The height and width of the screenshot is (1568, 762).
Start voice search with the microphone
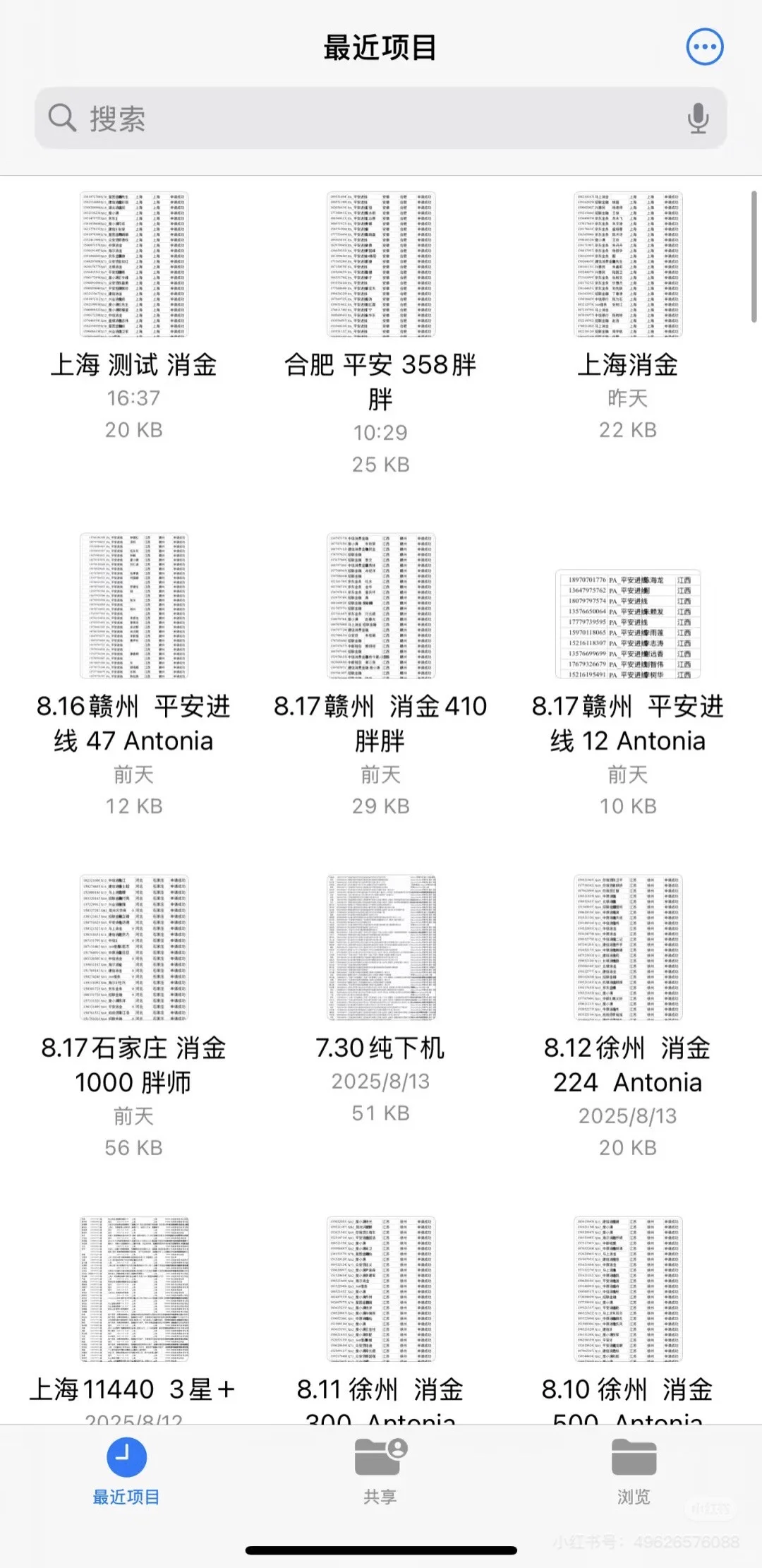(x=698, y=118)
